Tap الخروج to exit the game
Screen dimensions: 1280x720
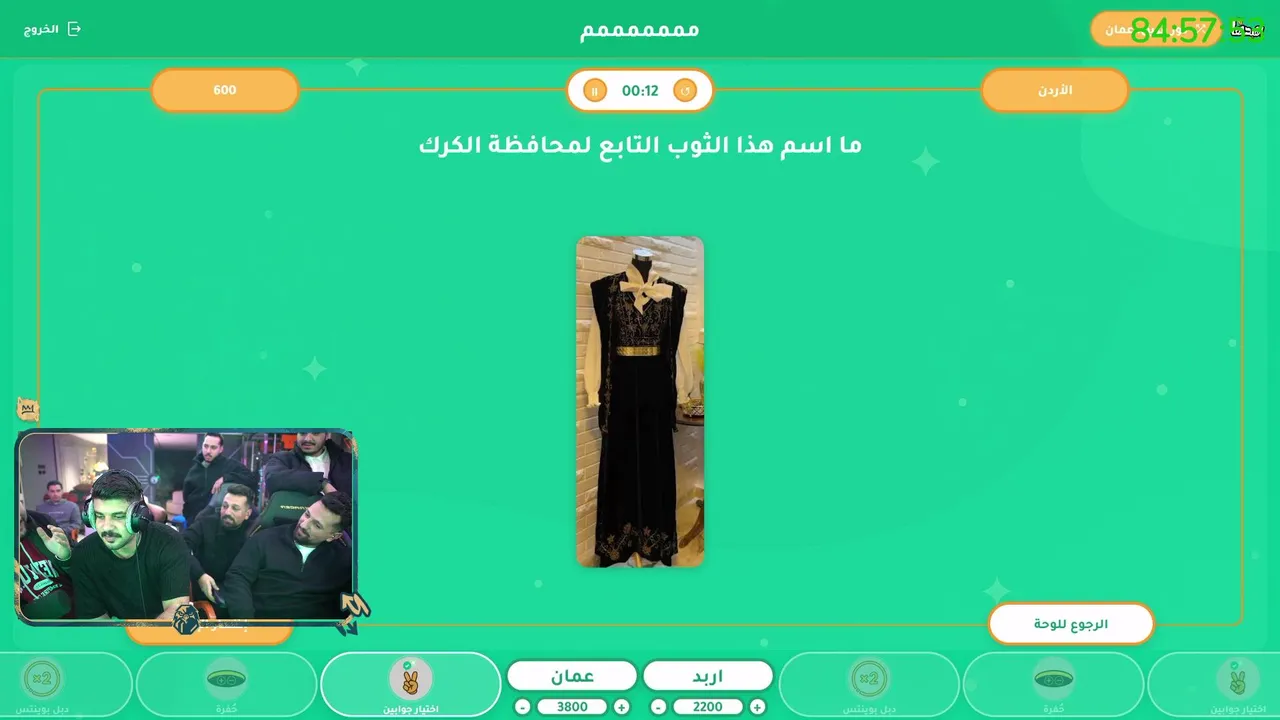pyautogui.click(x=52, y=29)
